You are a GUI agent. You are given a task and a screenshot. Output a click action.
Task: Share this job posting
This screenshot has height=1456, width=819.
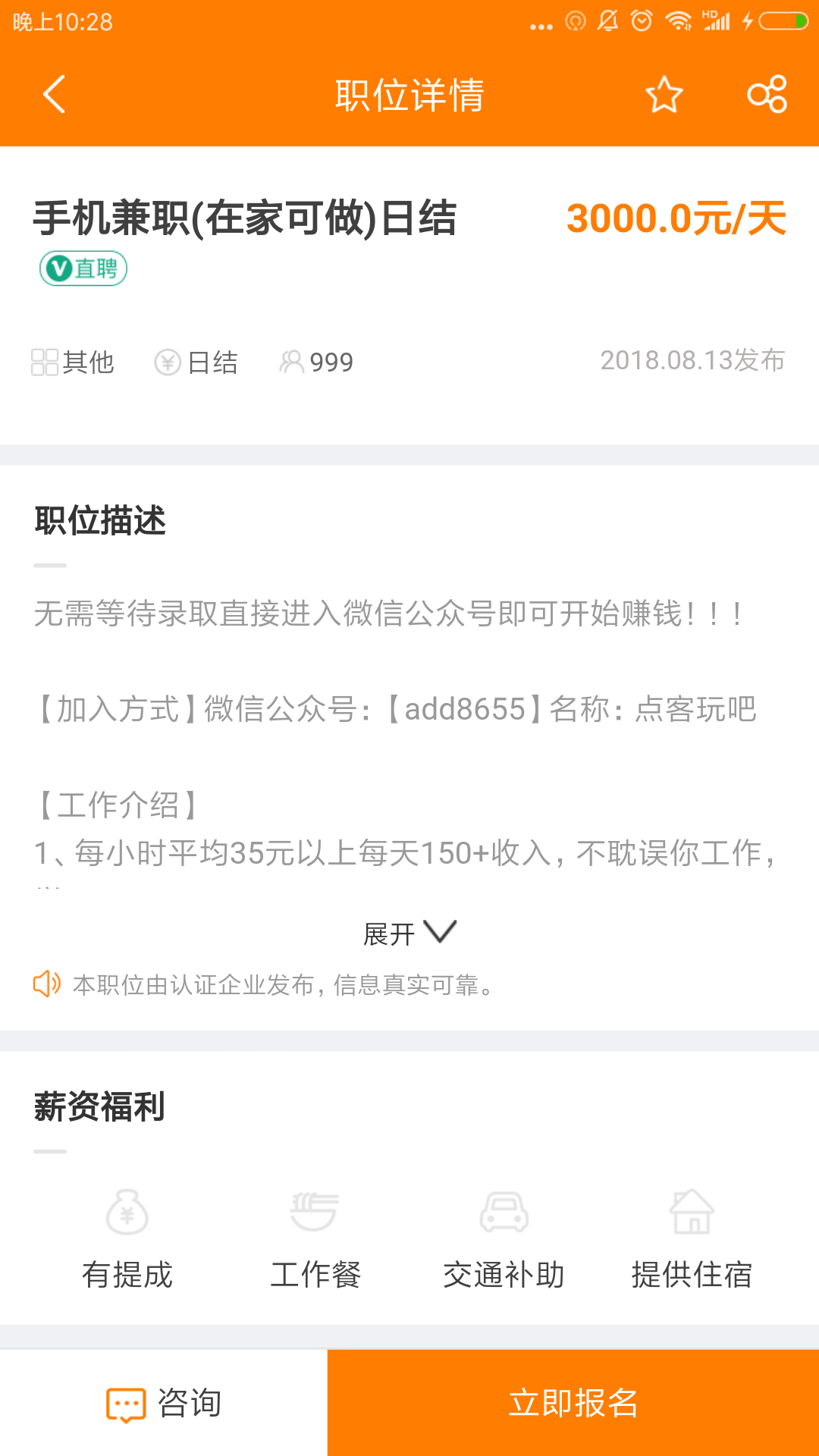(767, 94)
